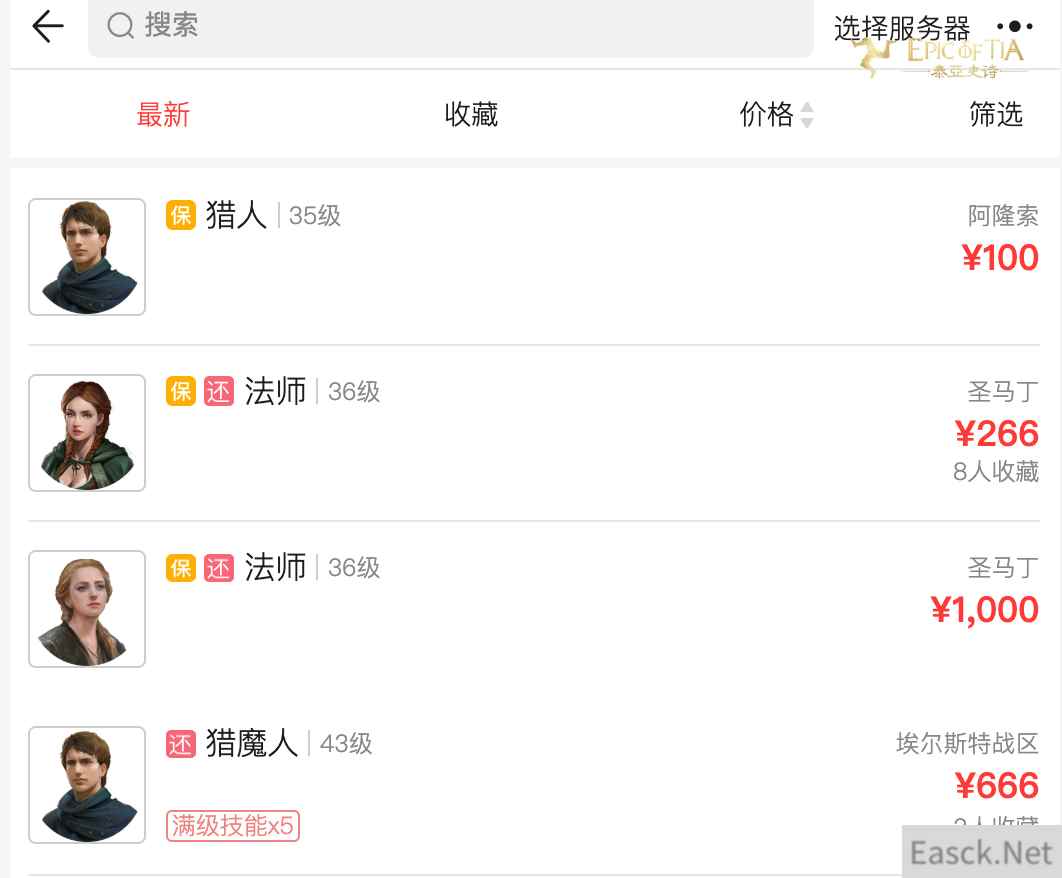The image size is (1062, 878).
Task: Open 选择服务器 server selector
Action: pyautogui.click(x=901, y=27)
